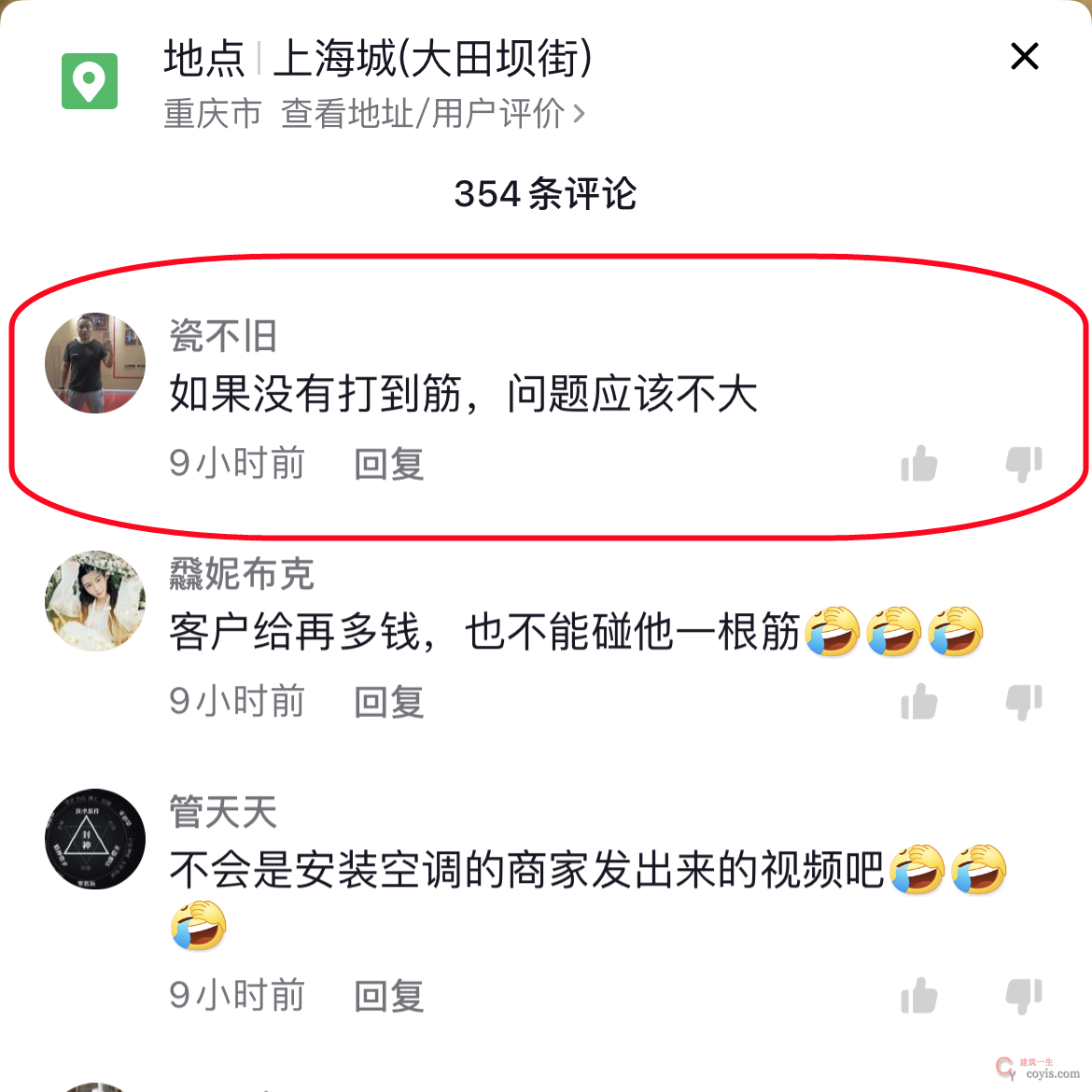View 毳妮布克's profile avatar
Image resolution: width=1092 pixels, height=1092 pixels.
(95, 601)
